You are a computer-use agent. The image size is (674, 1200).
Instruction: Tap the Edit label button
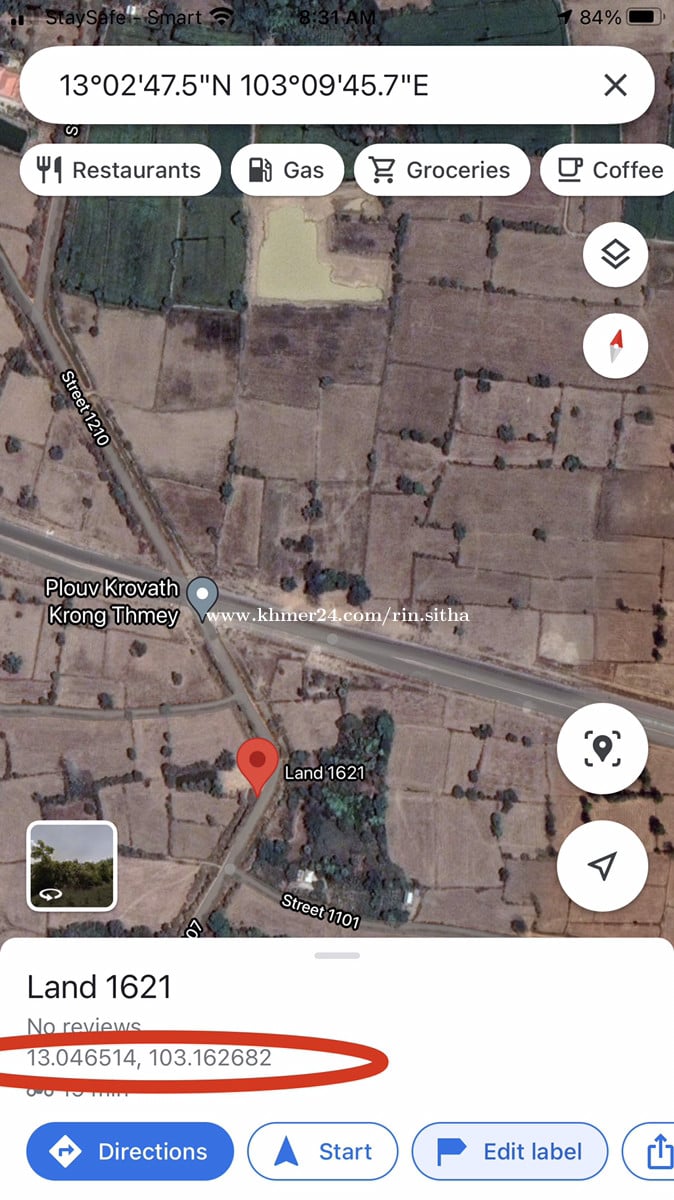pos(510,1152)
